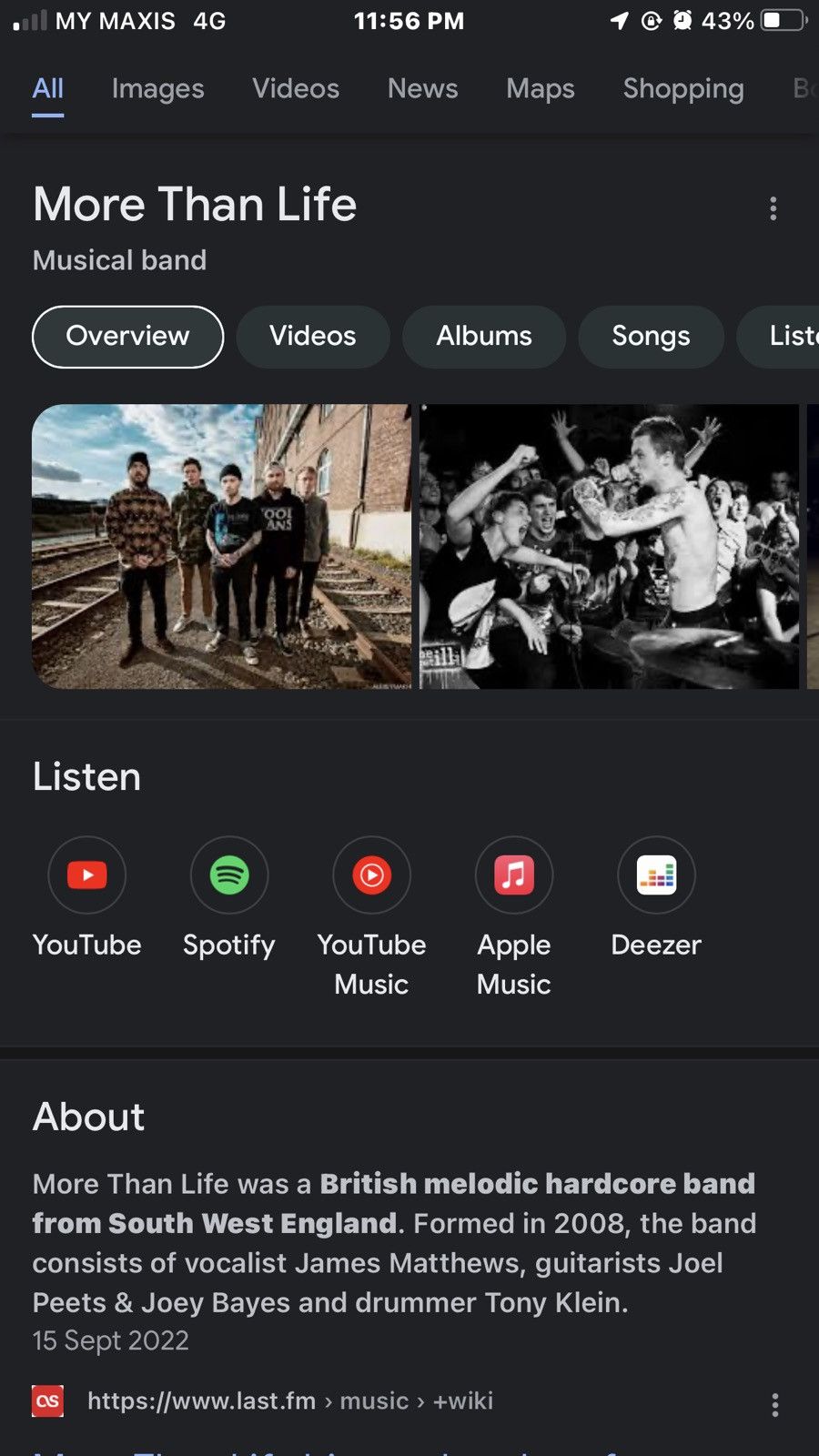819x1456 pixels.
Task: Listen on Deezer
Action: click(x=656, y=897)
